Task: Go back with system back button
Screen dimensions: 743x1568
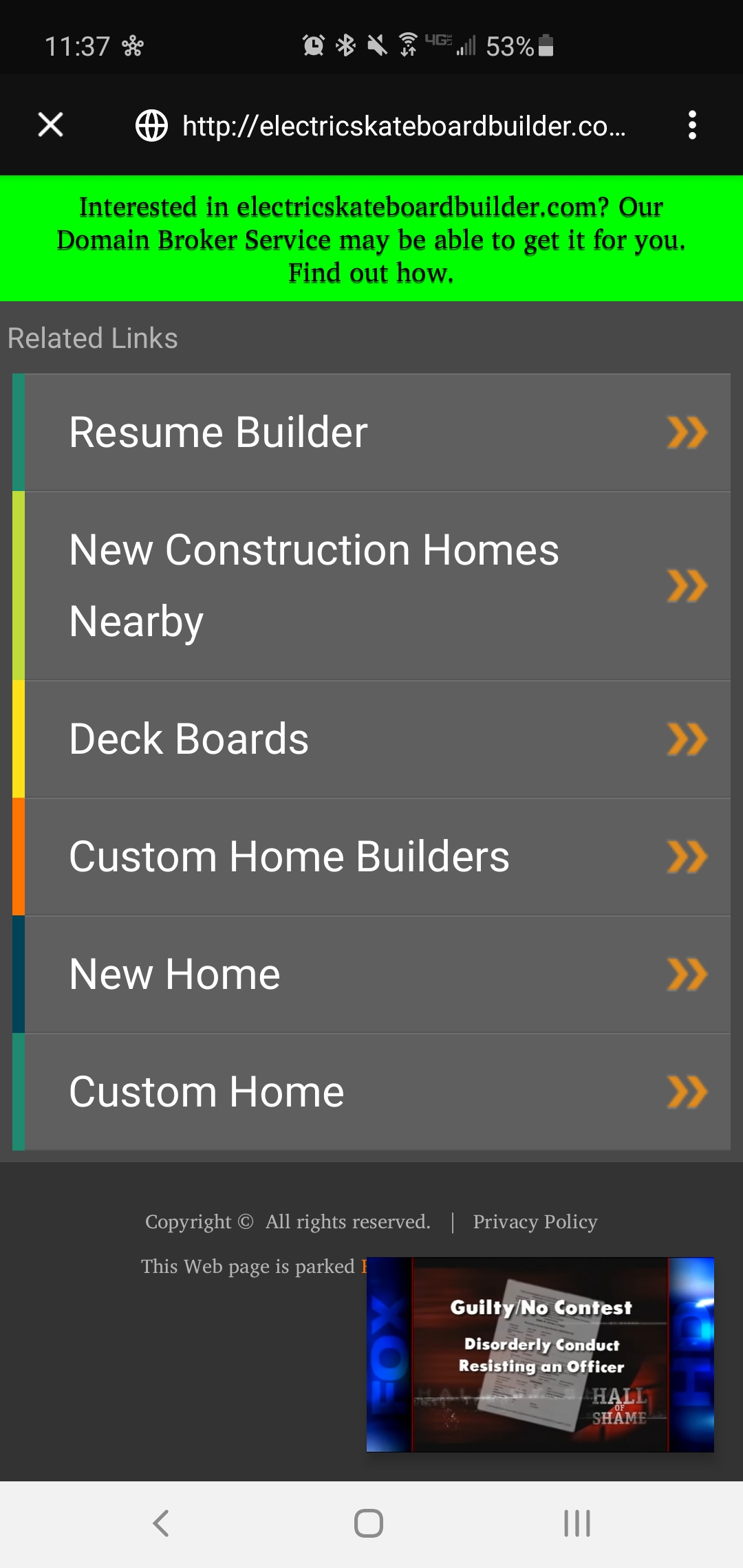Action: (161, 1523)
